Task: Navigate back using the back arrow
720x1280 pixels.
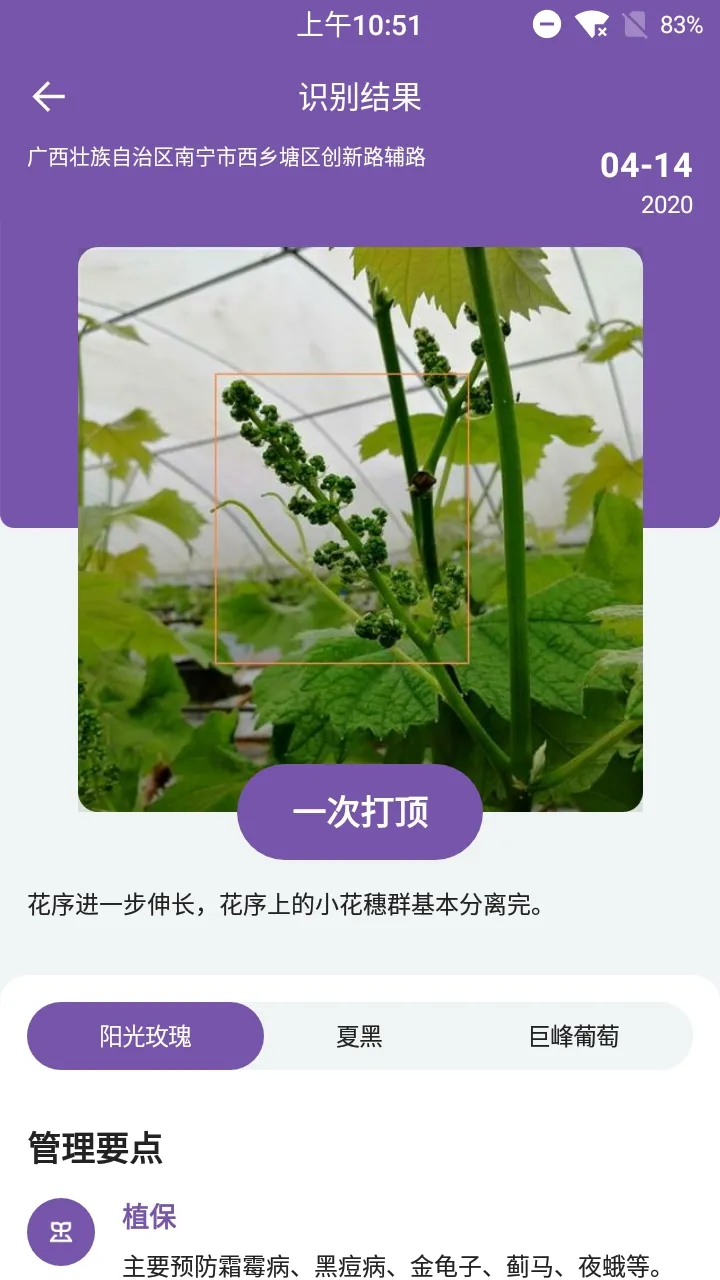Action: tap(47, 95)
